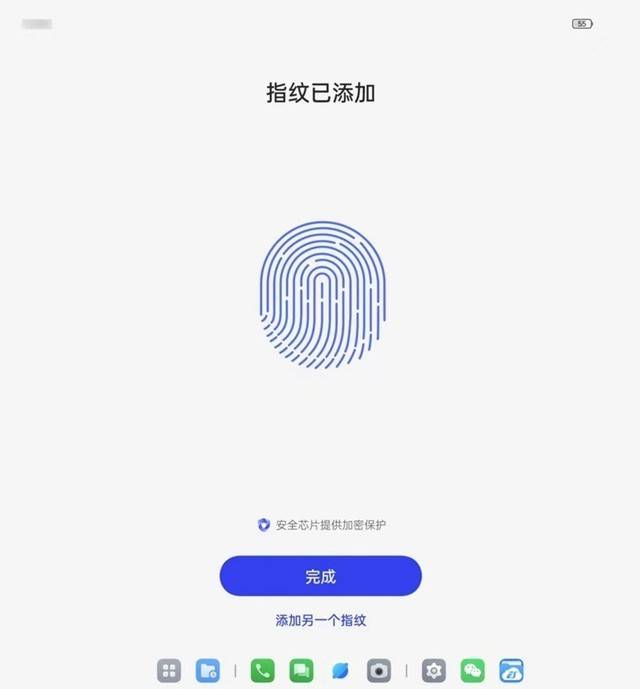
Task: Tap the 完成 button to finish
Action: click(x=320, y=576)
